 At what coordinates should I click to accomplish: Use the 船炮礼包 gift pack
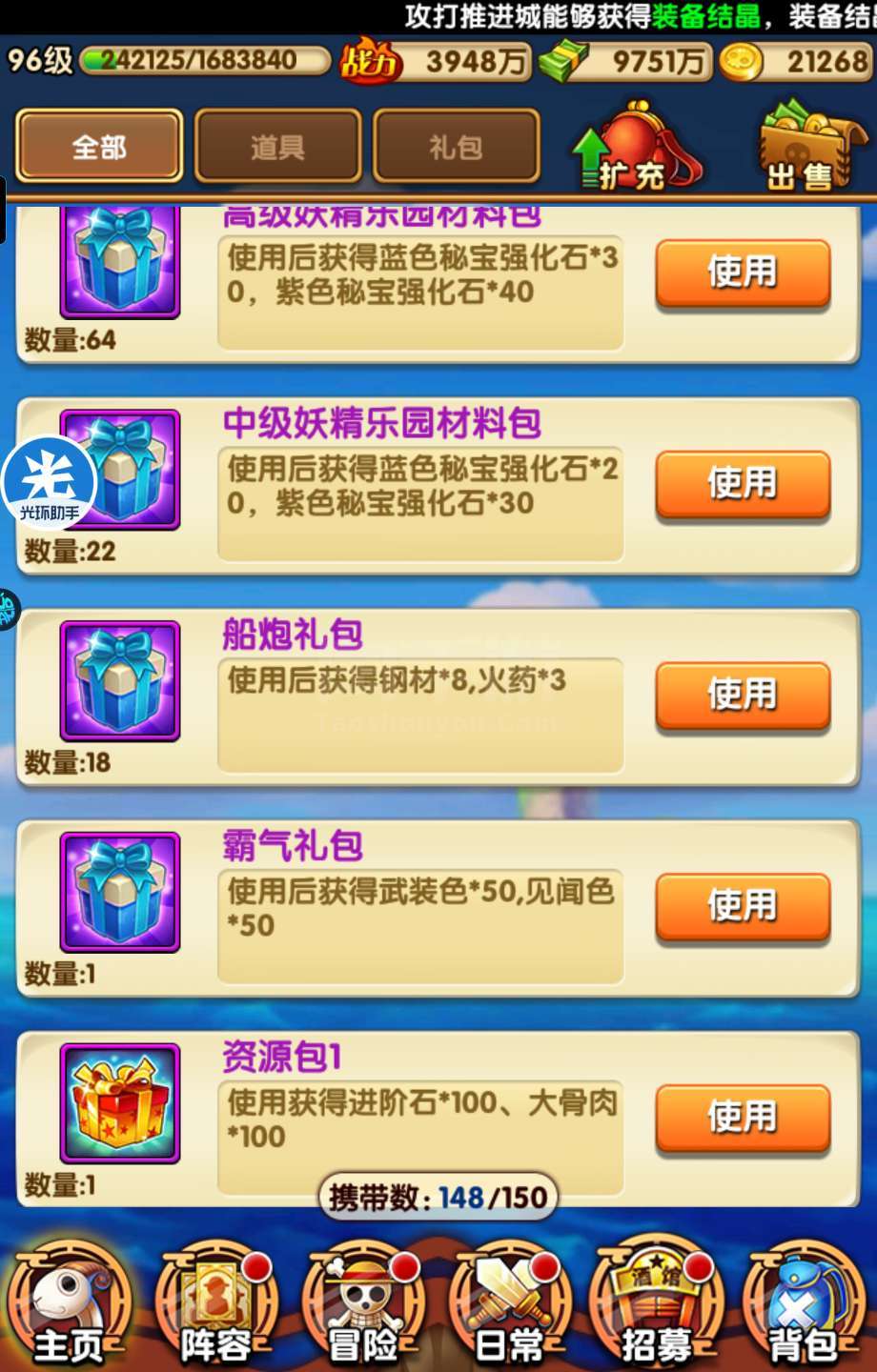coord(743,695)
